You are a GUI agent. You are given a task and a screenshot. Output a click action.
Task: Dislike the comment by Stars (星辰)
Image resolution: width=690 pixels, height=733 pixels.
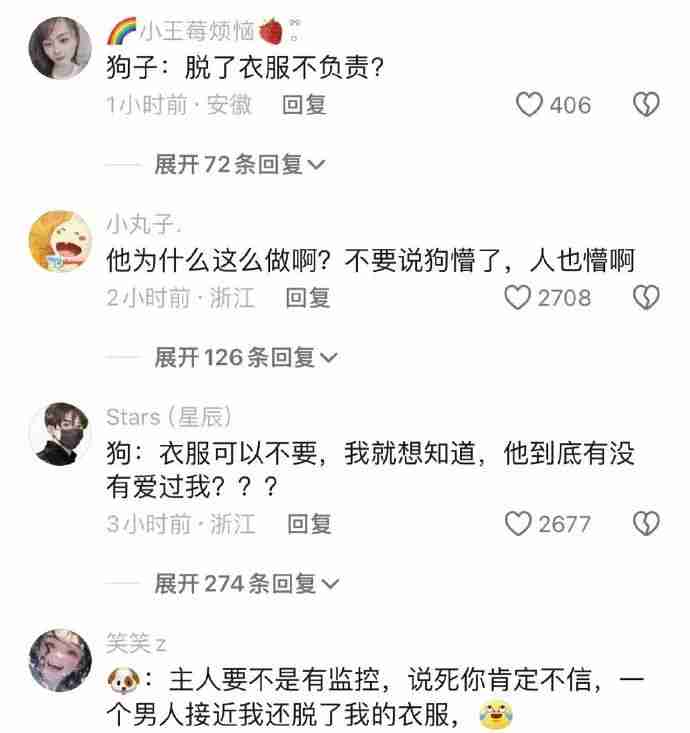[647, 524]
